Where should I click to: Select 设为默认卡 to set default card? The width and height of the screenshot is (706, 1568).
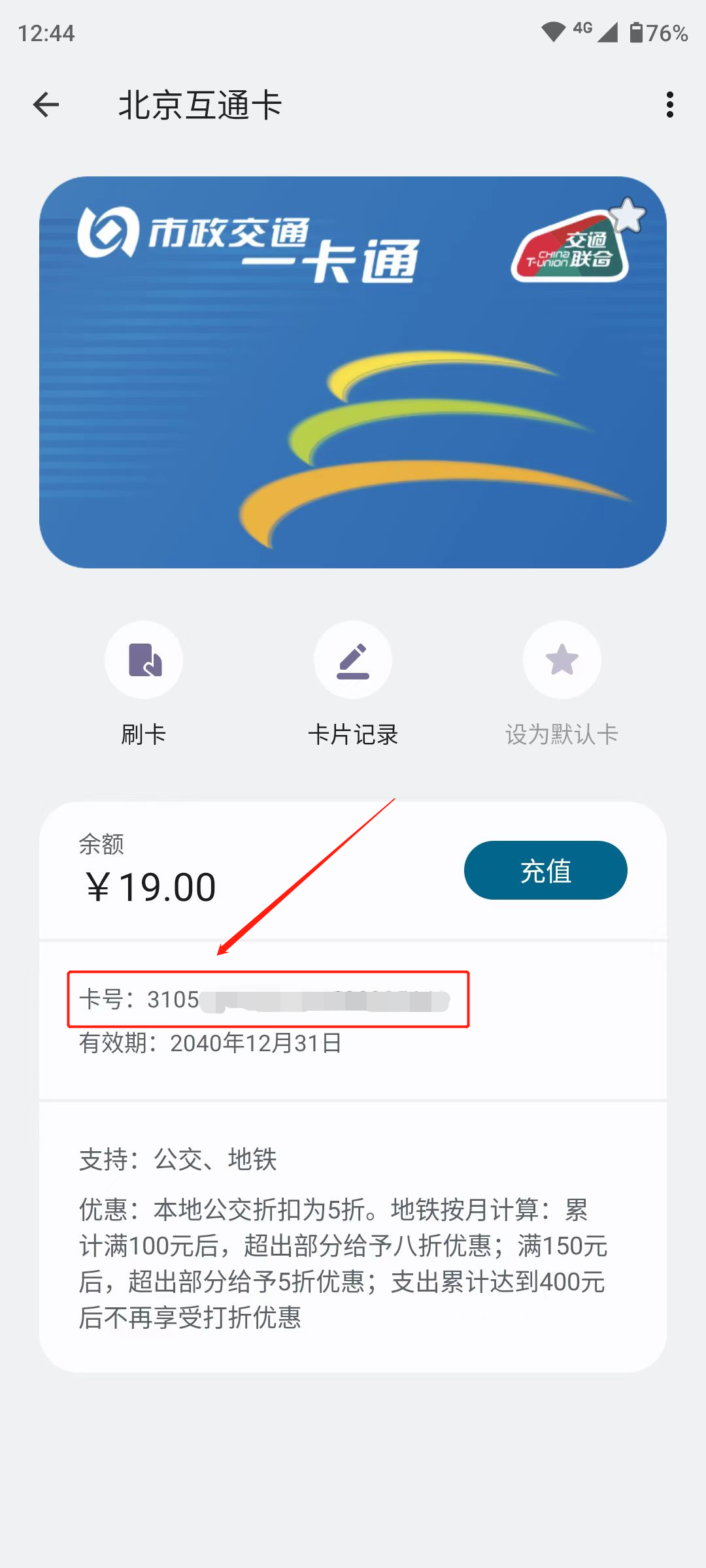(562, 660)
